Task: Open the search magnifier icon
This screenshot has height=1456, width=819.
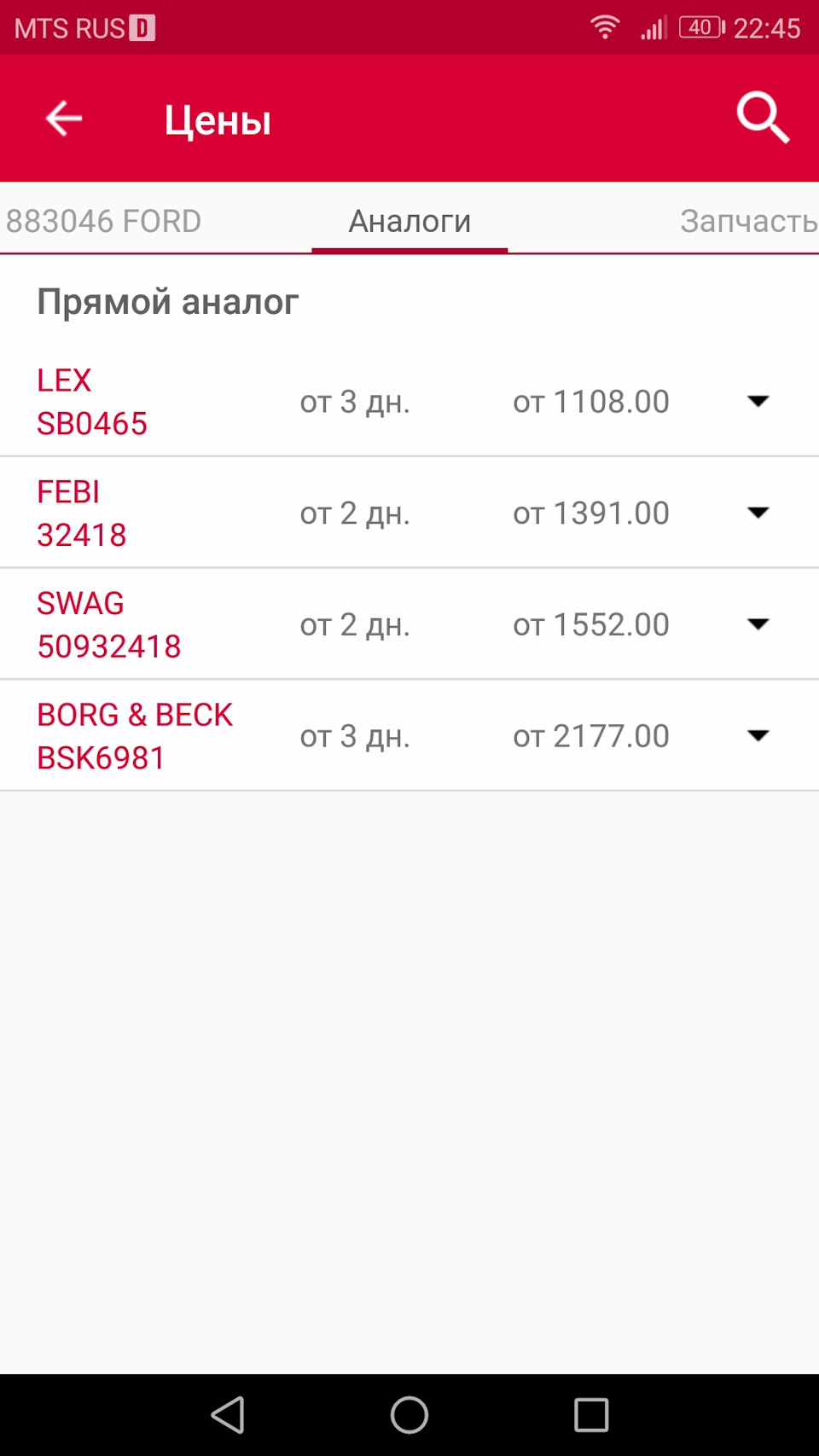Action: [763, 118]
